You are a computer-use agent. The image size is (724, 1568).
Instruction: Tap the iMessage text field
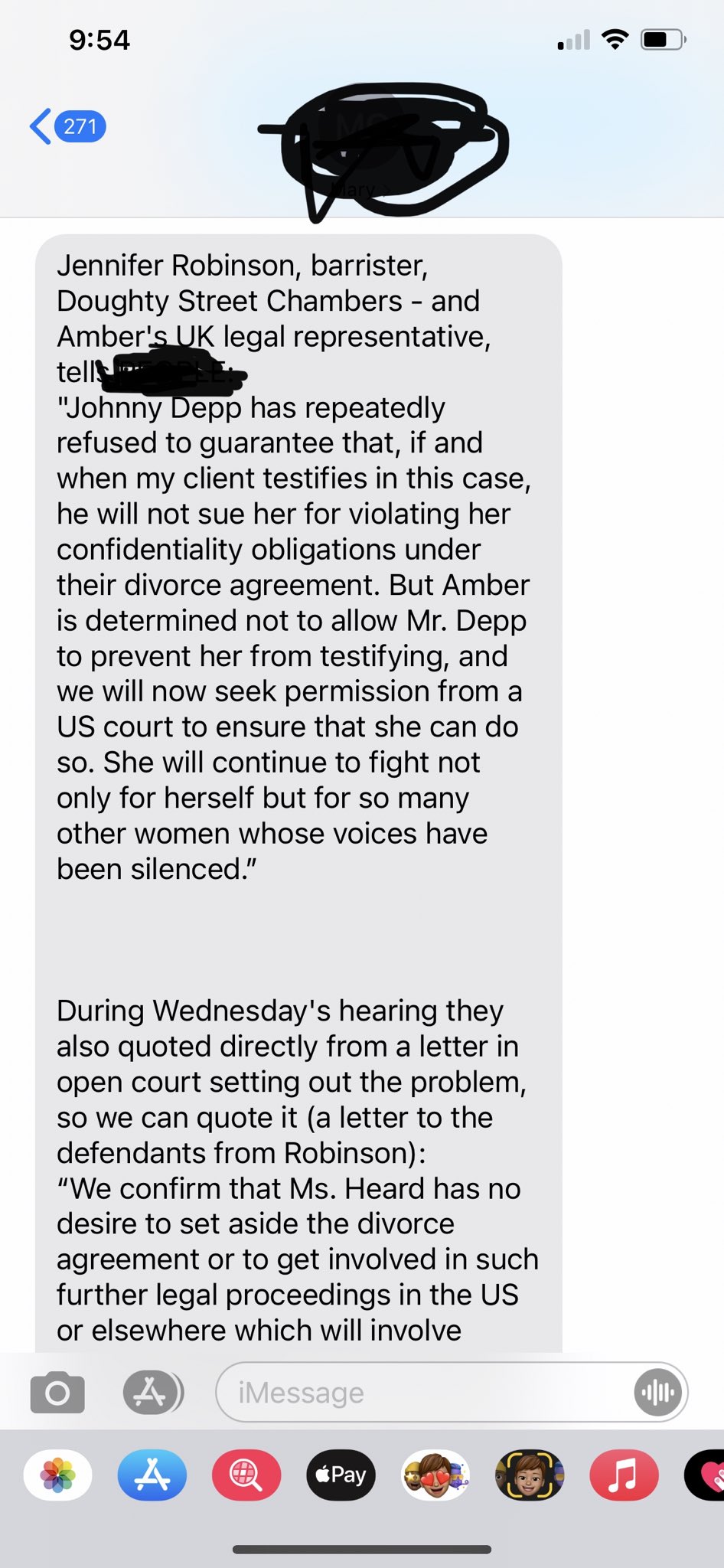pyautogui.click(x=425, y=1392)
